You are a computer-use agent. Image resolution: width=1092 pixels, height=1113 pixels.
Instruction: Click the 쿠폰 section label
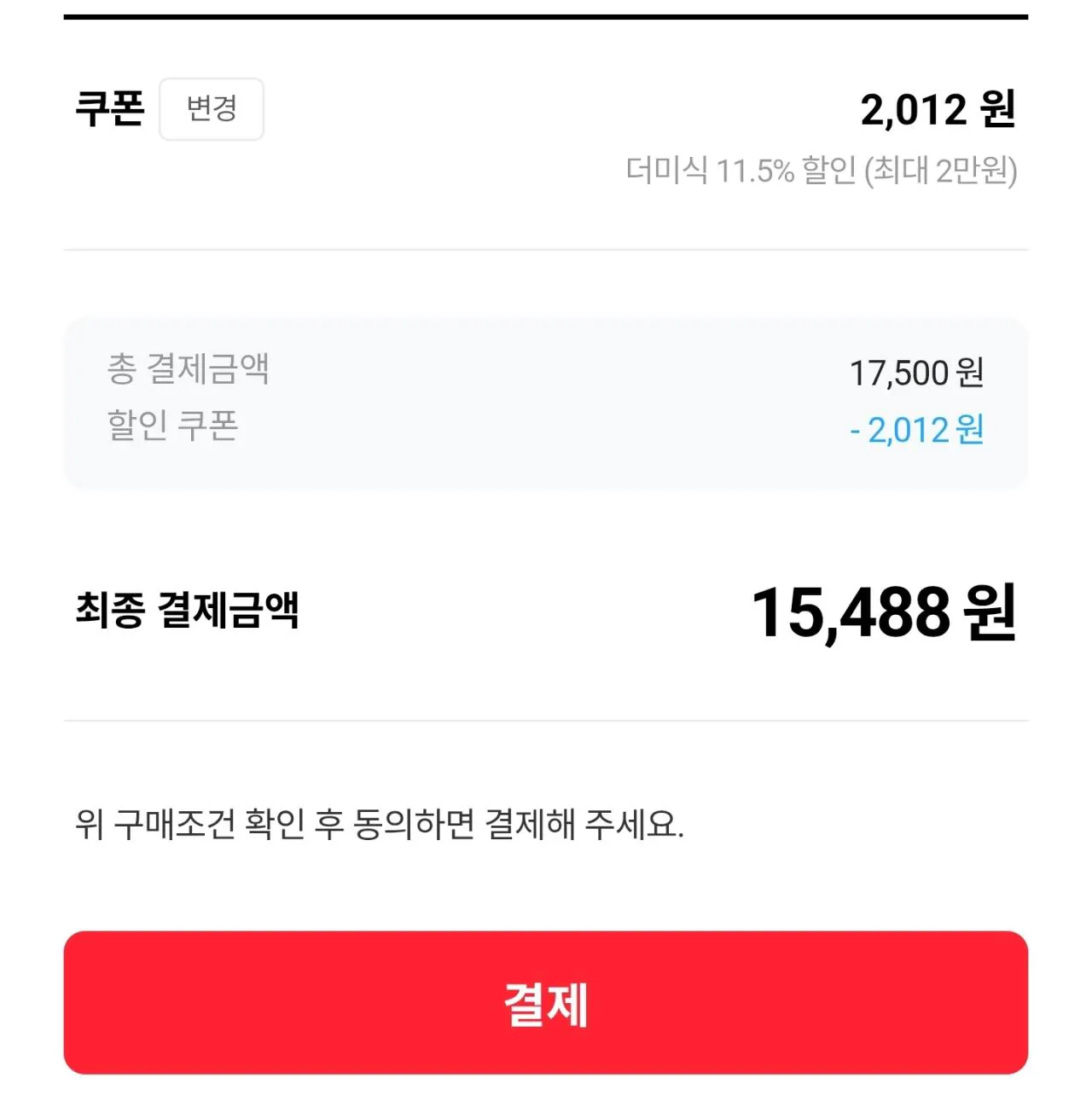pos(108,107)
